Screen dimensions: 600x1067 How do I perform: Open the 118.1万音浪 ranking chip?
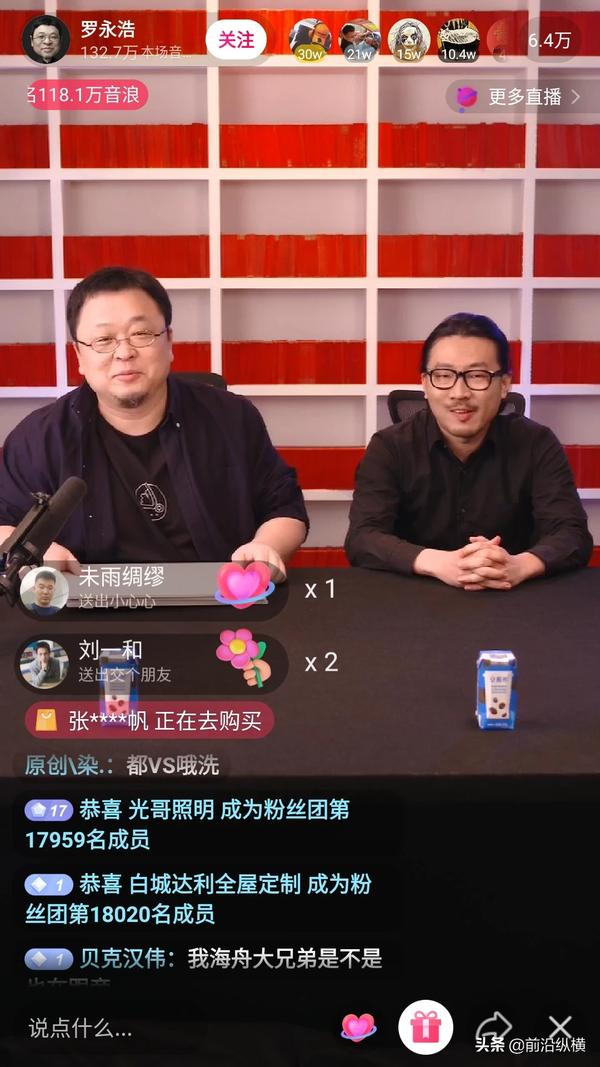(x=88, y=96)
